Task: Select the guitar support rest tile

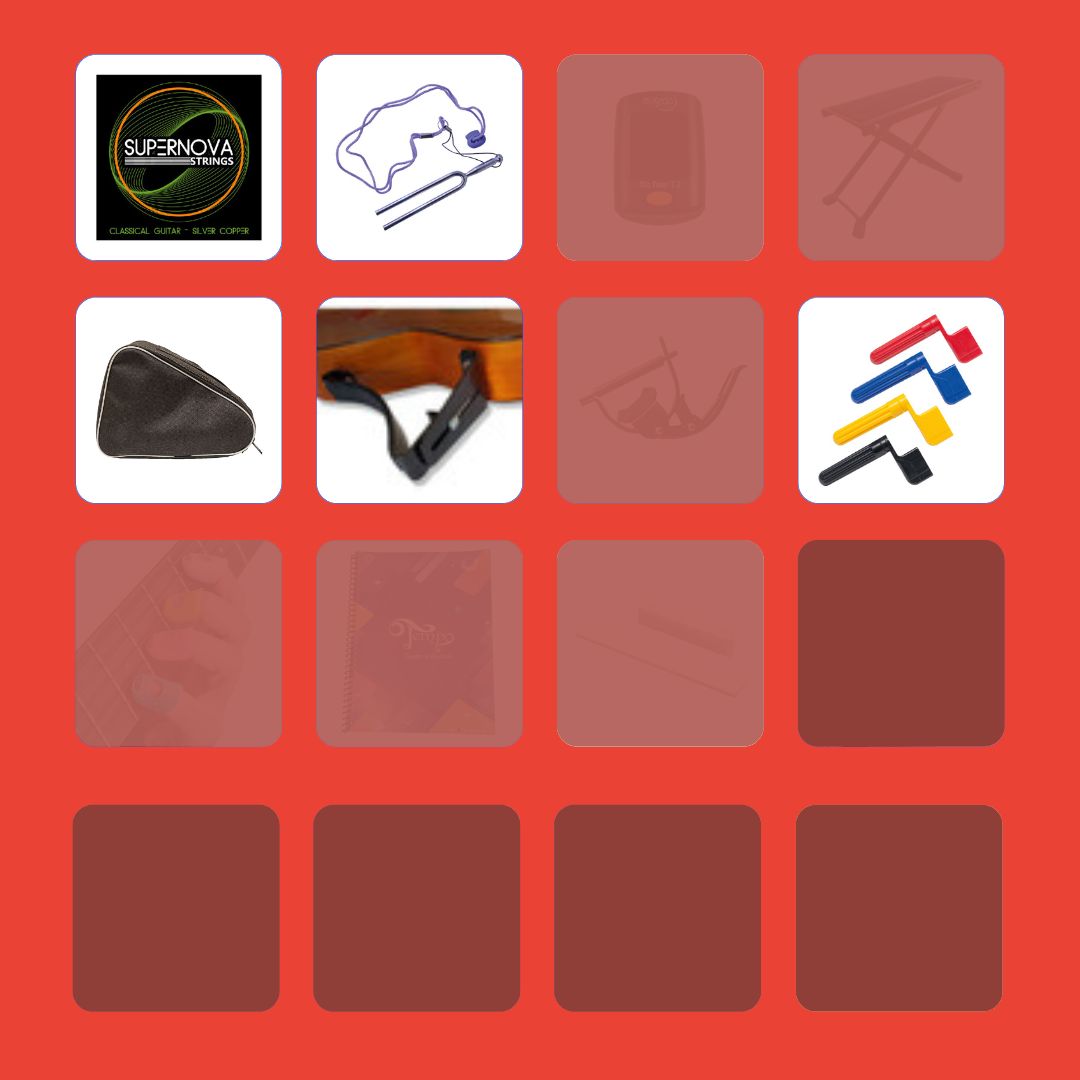Action: coord(419,400)
